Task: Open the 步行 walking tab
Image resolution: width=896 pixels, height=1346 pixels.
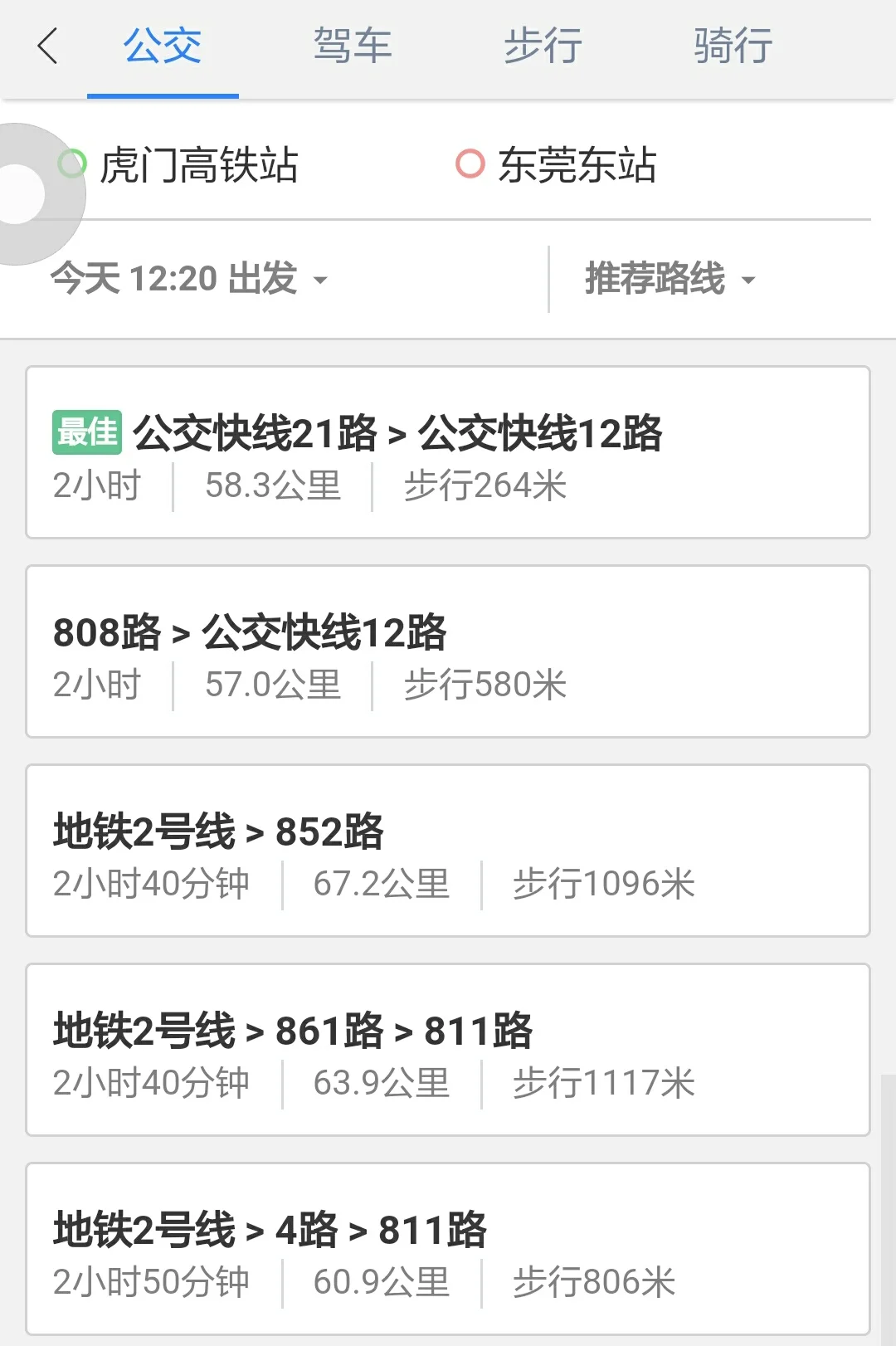Action: click(x=542, y=46)
